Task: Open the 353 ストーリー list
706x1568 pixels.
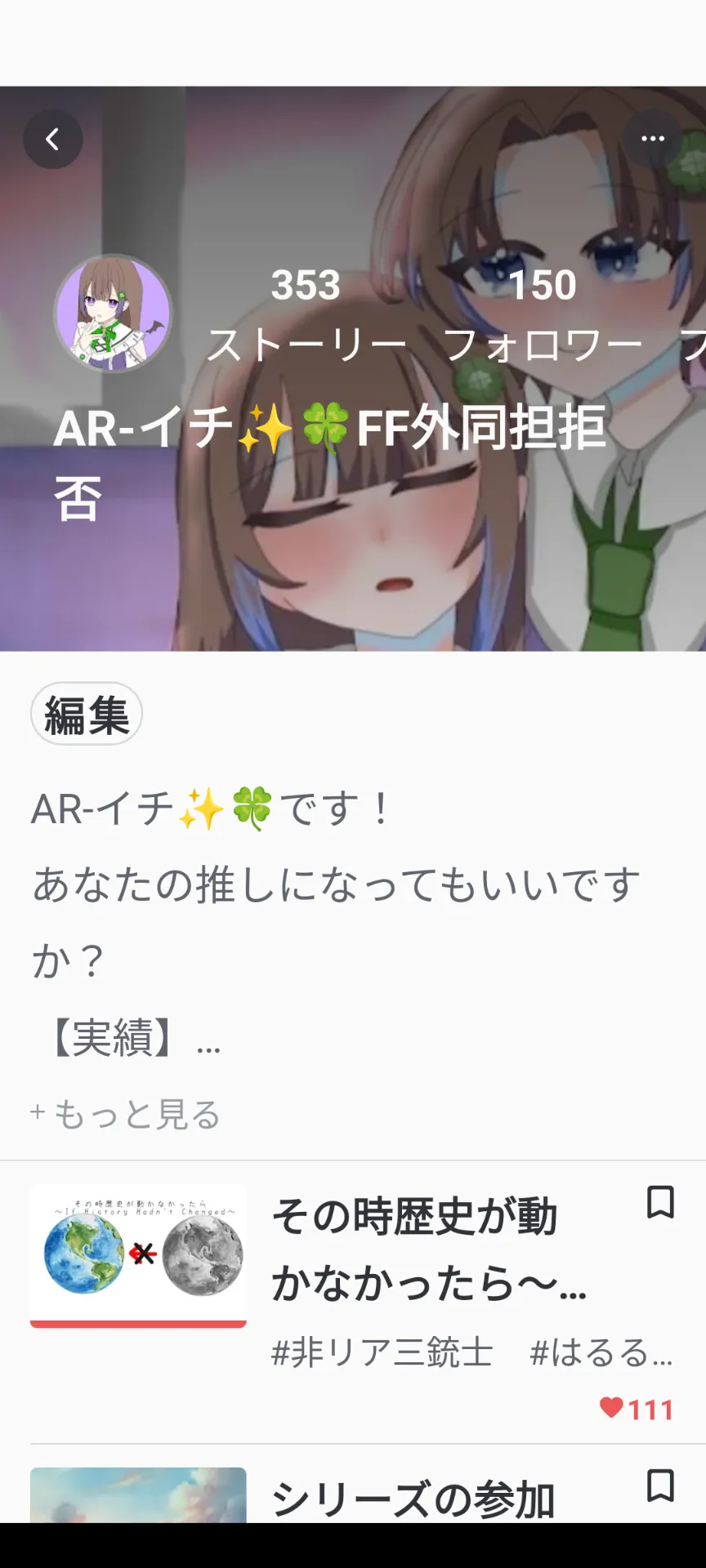Action: pyautogui.click(x=306, y=314)
